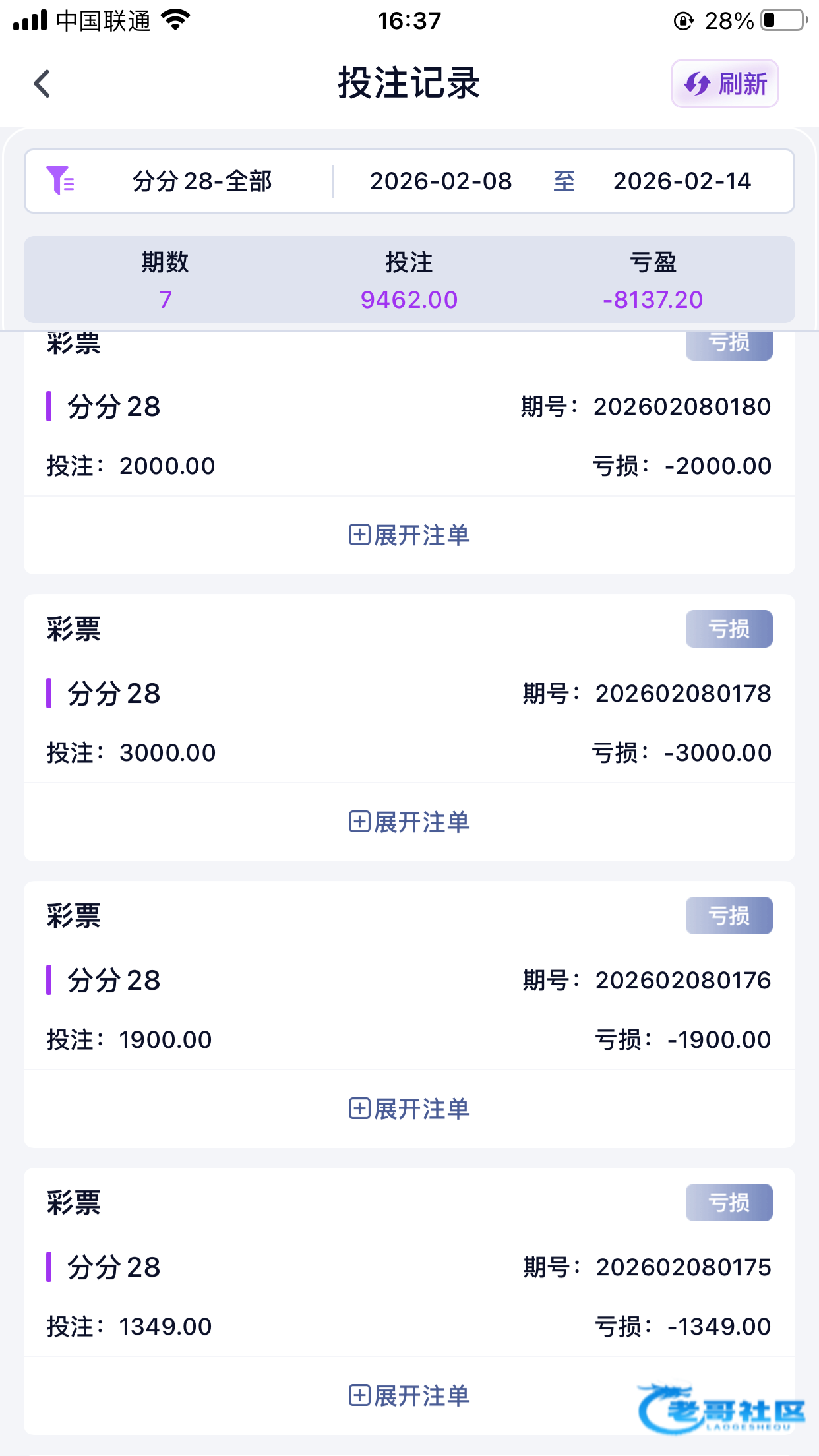Expand 展开注单 for issue 202602080176
This screenshot has height=1456, width=819.
pos(409,1108)
